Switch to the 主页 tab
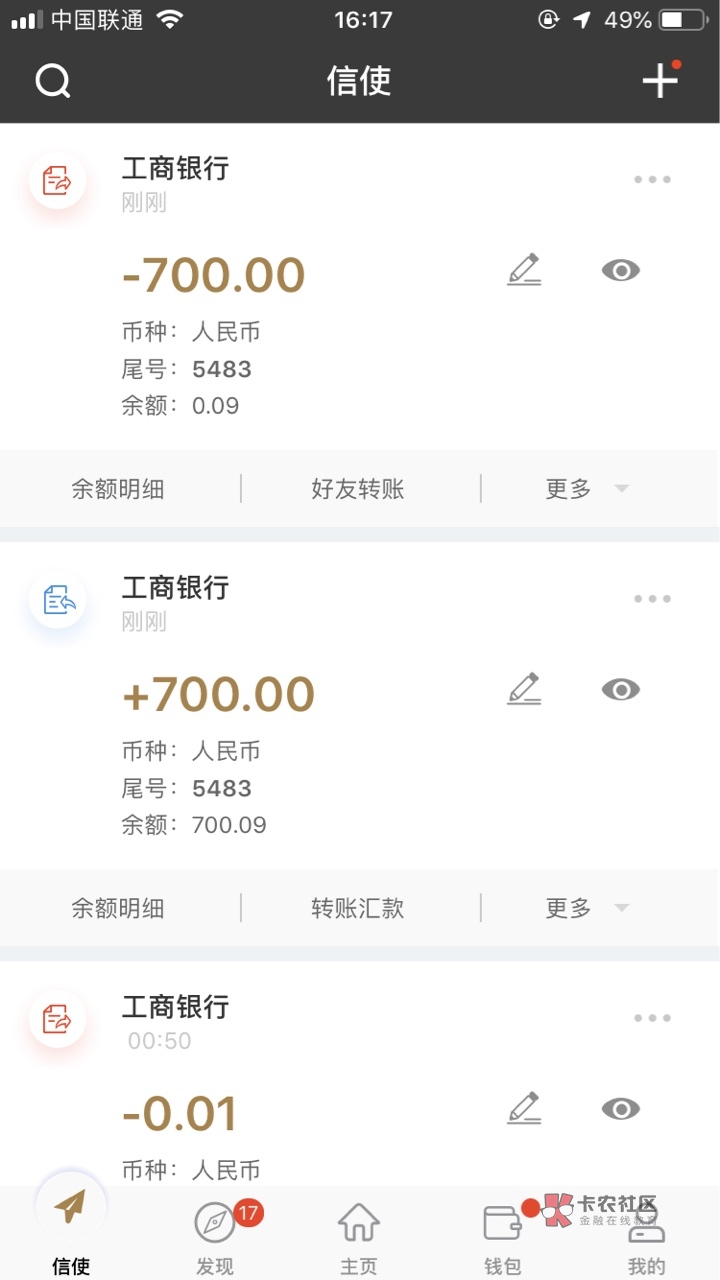The image size is (720, 1280). pos(359,1238)
